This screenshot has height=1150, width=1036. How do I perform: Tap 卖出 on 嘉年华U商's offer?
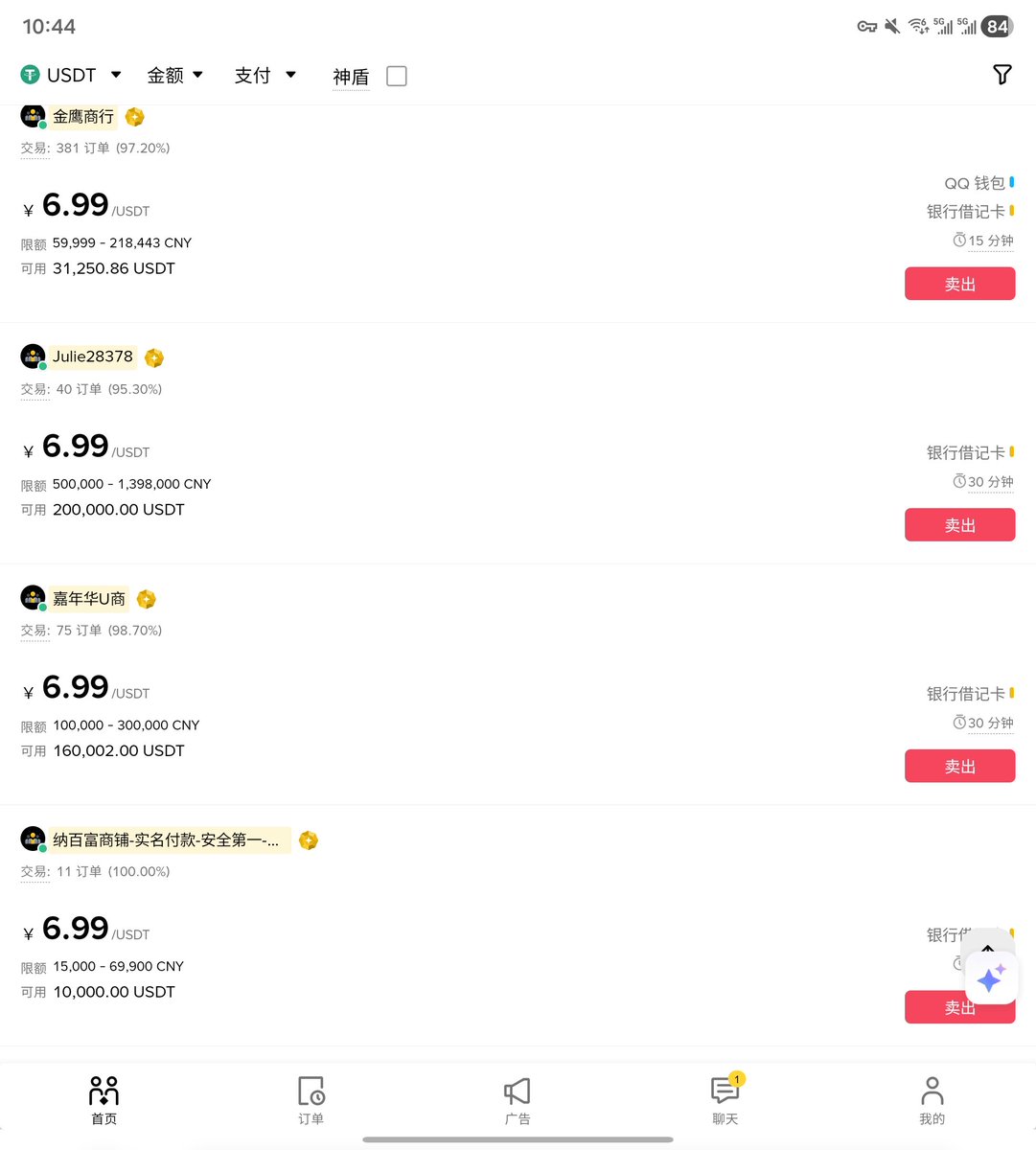pyautogui.click(x=959, y=767)
